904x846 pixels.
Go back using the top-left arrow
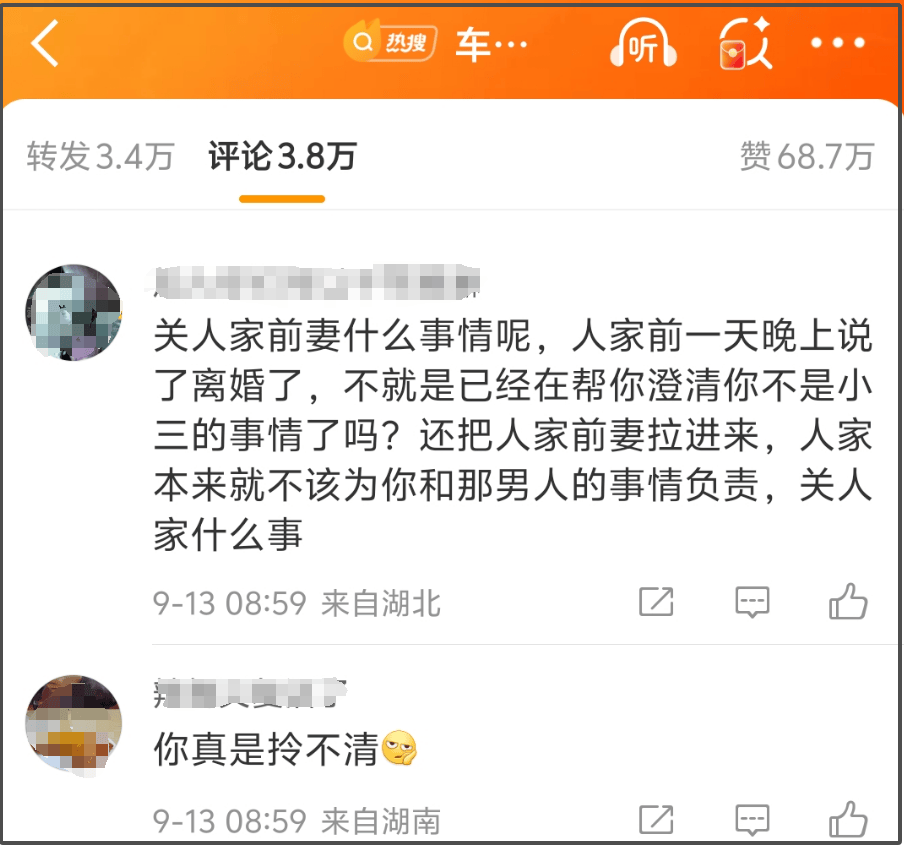(46, 45)
